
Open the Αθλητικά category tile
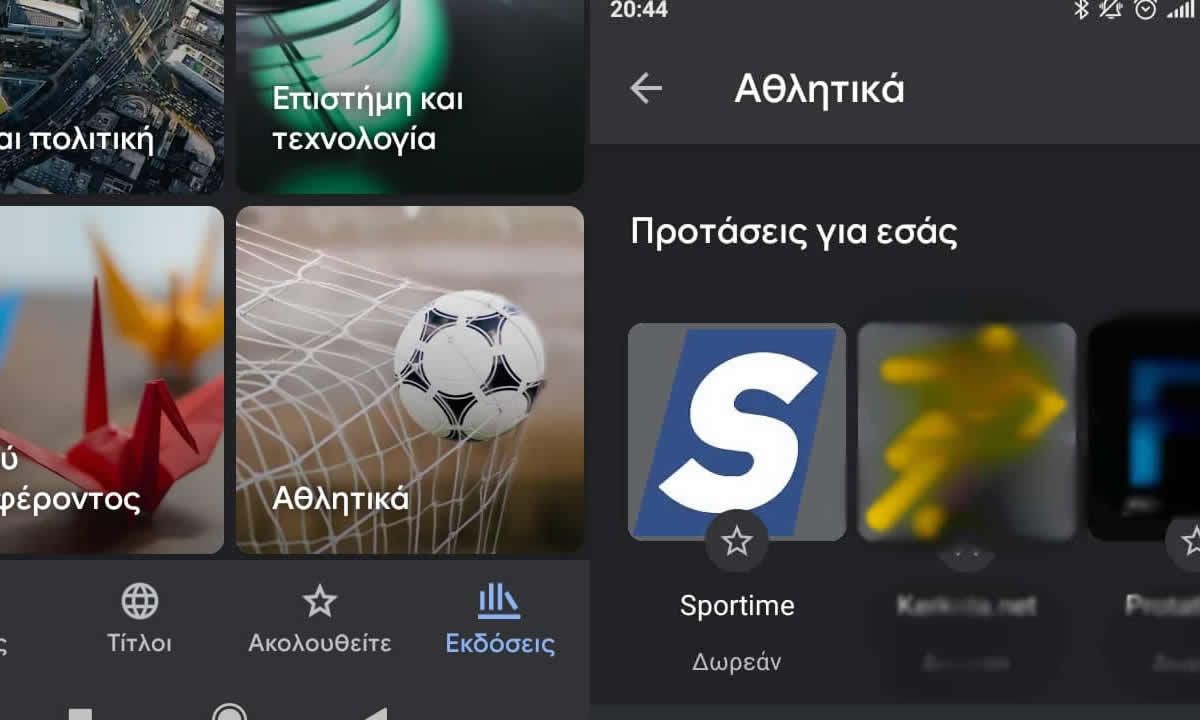[410, 380]
